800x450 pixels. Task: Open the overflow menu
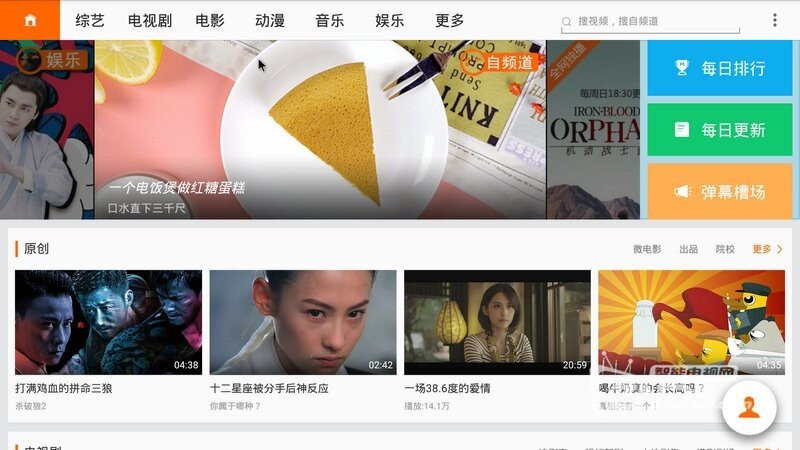[x=774, y=20]
